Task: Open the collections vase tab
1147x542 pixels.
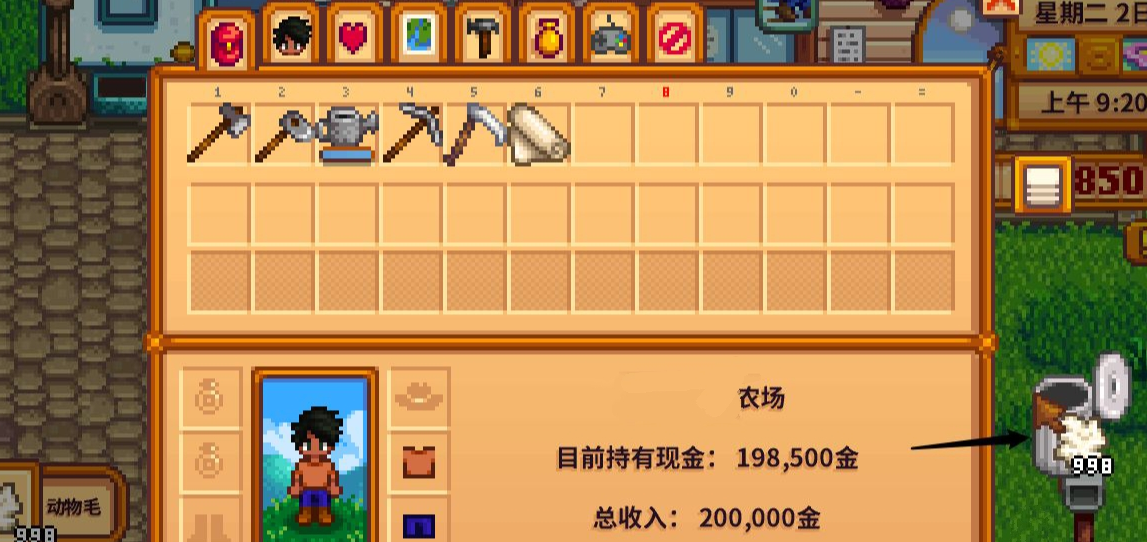Action: pyautogui.click(x=546, y=38)
